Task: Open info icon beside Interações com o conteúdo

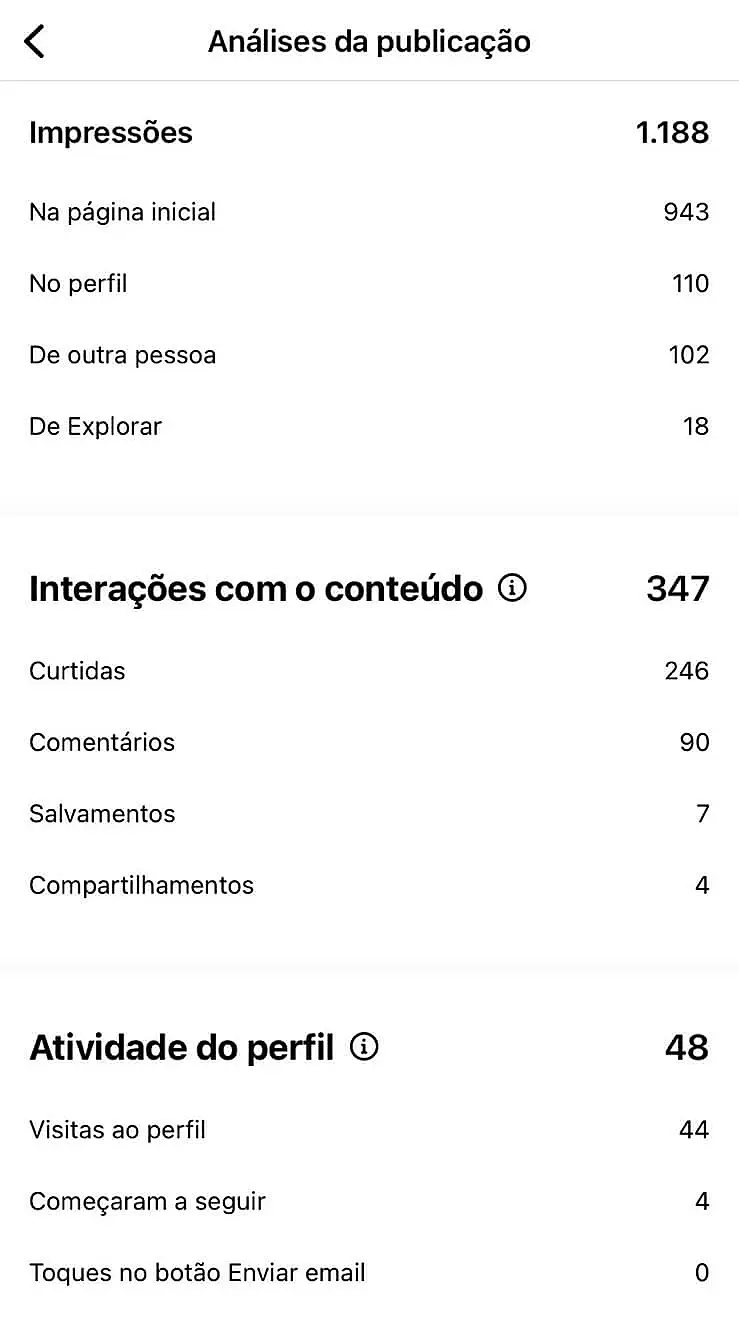Action: pos(512,588)
